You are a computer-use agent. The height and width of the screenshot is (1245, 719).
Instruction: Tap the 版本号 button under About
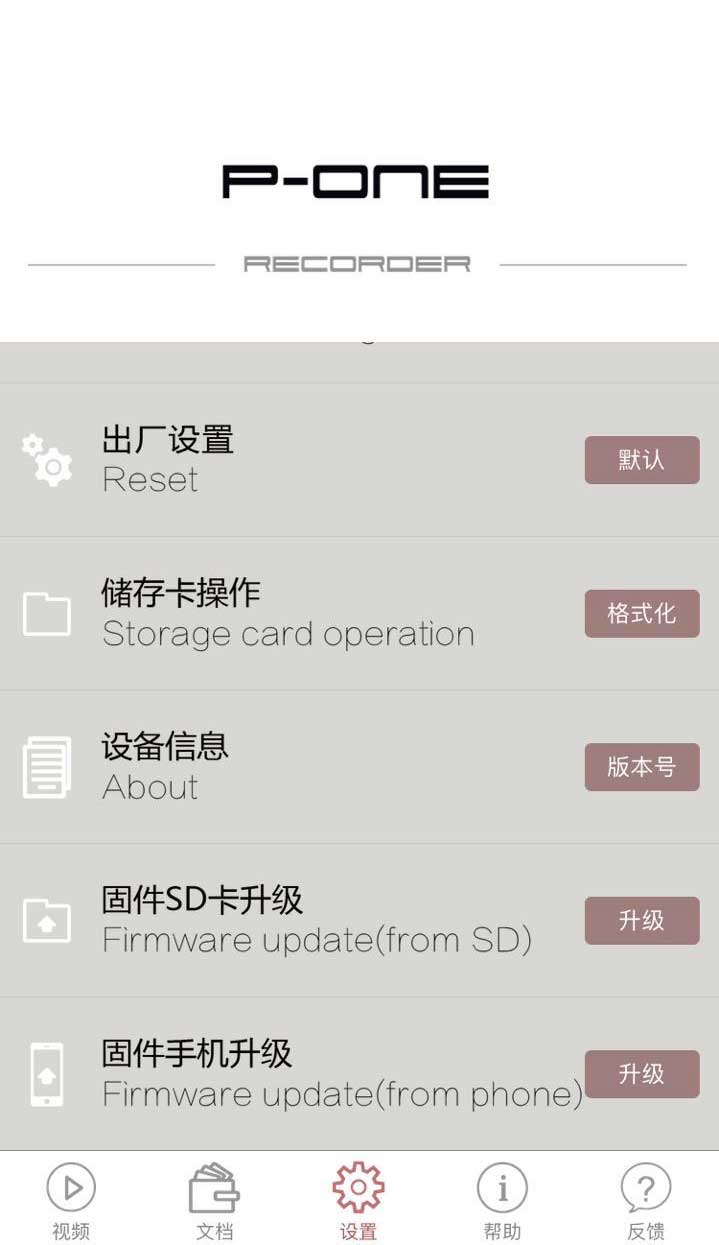click(641, 767)
